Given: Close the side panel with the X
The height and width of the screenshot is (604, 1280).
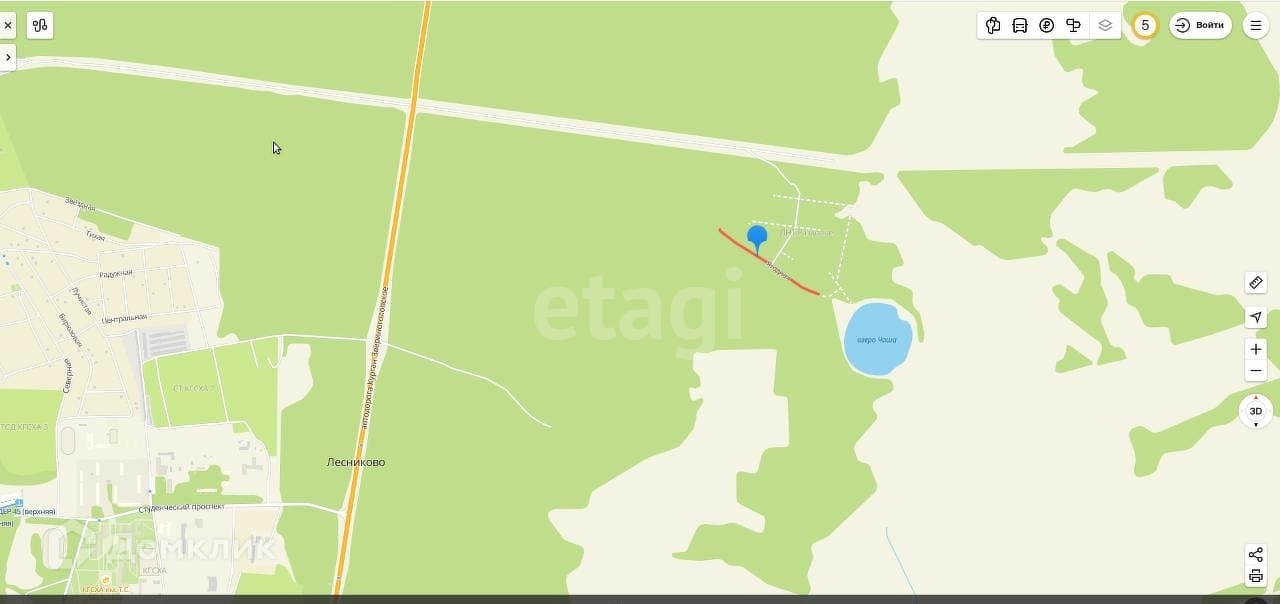Looking at the screenshot, I should coord(8,25).
